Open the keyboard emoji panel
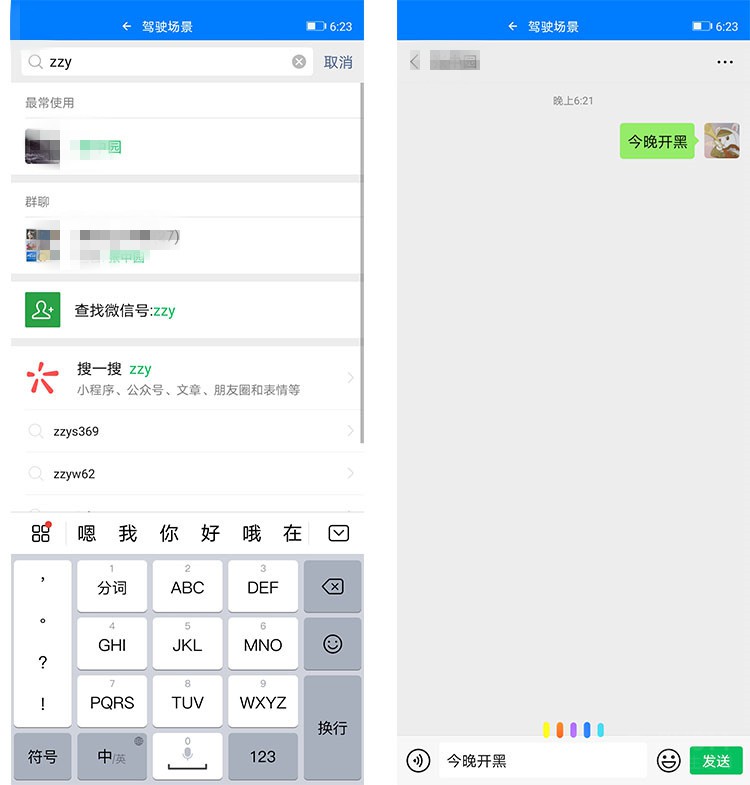This screenshot has height=785, width=750. (x=332, y=645)
